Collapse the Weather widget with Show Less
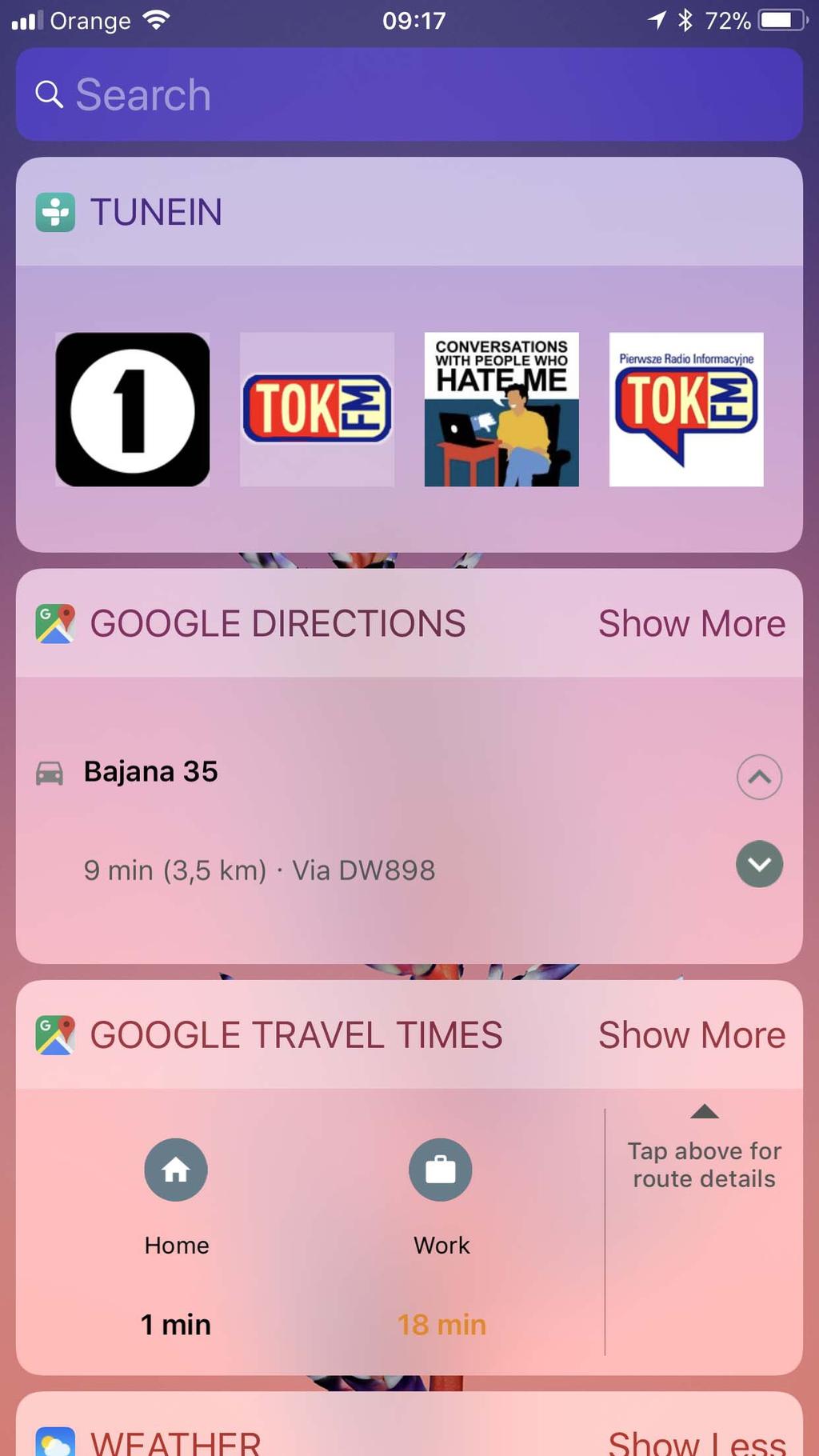 click(696, 1442)
